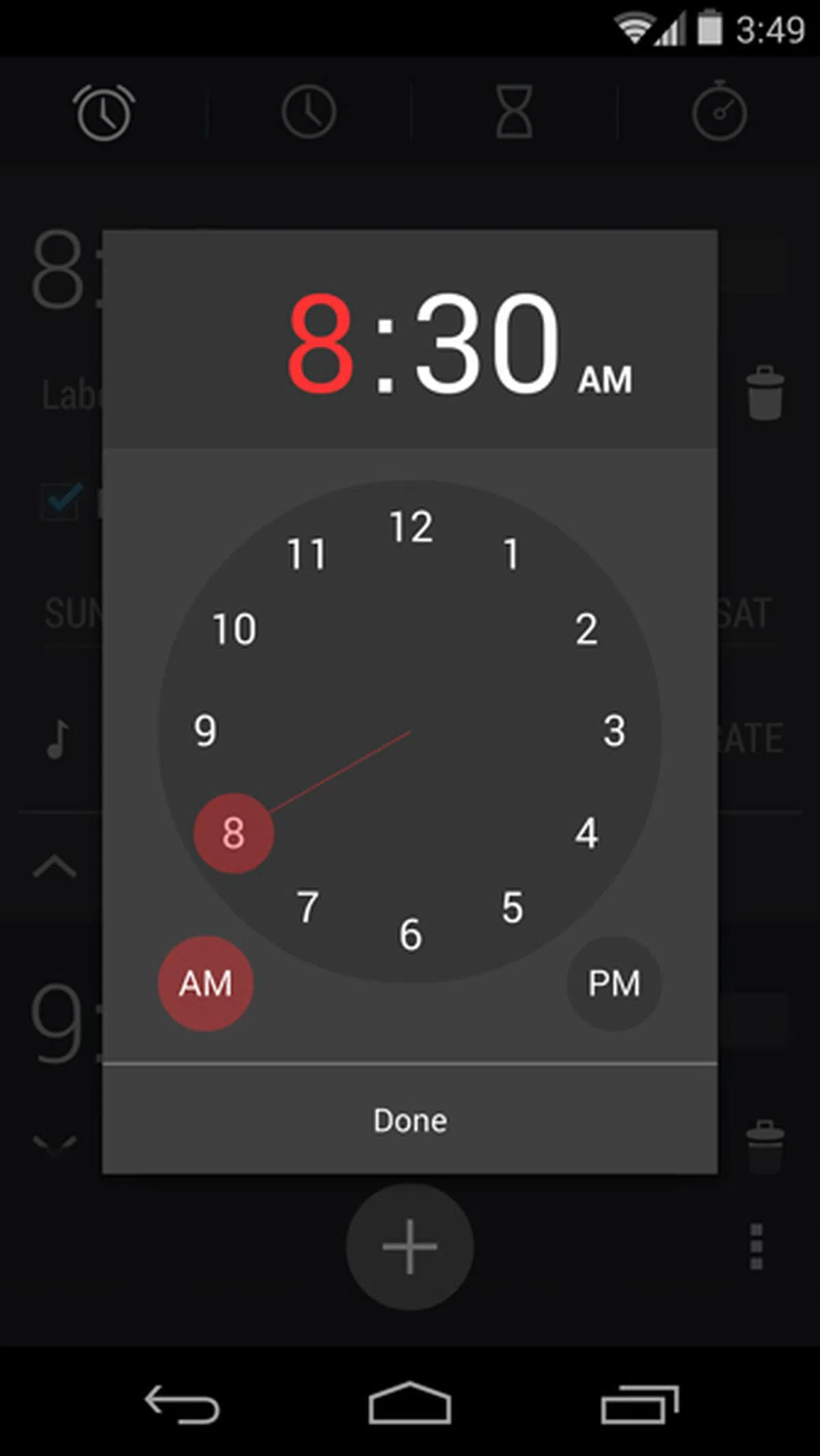Switch the time to PM
The width and height of the screenshot is (820, 1456).
(x=614, y=984)
